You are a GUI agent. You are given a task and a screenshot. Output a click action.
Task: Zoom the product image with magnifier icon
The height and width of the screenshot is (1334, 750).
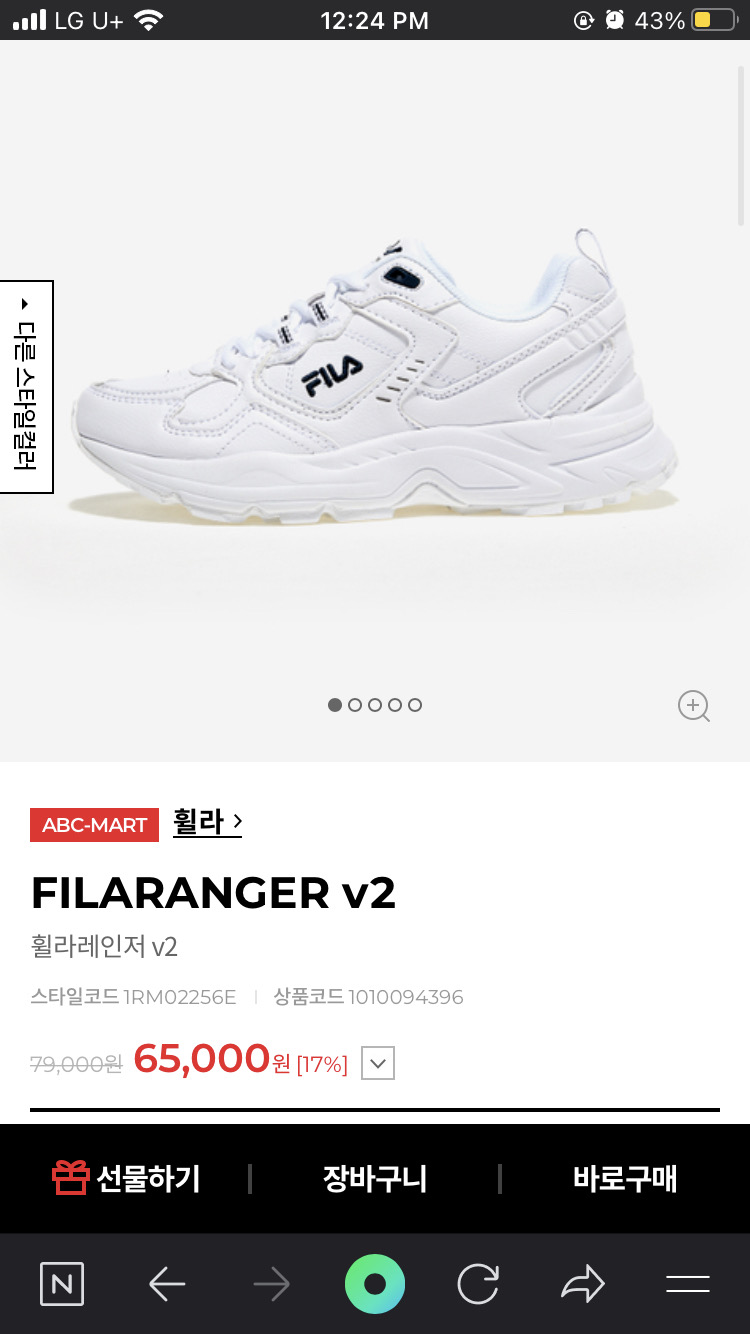tap(694, 705)
